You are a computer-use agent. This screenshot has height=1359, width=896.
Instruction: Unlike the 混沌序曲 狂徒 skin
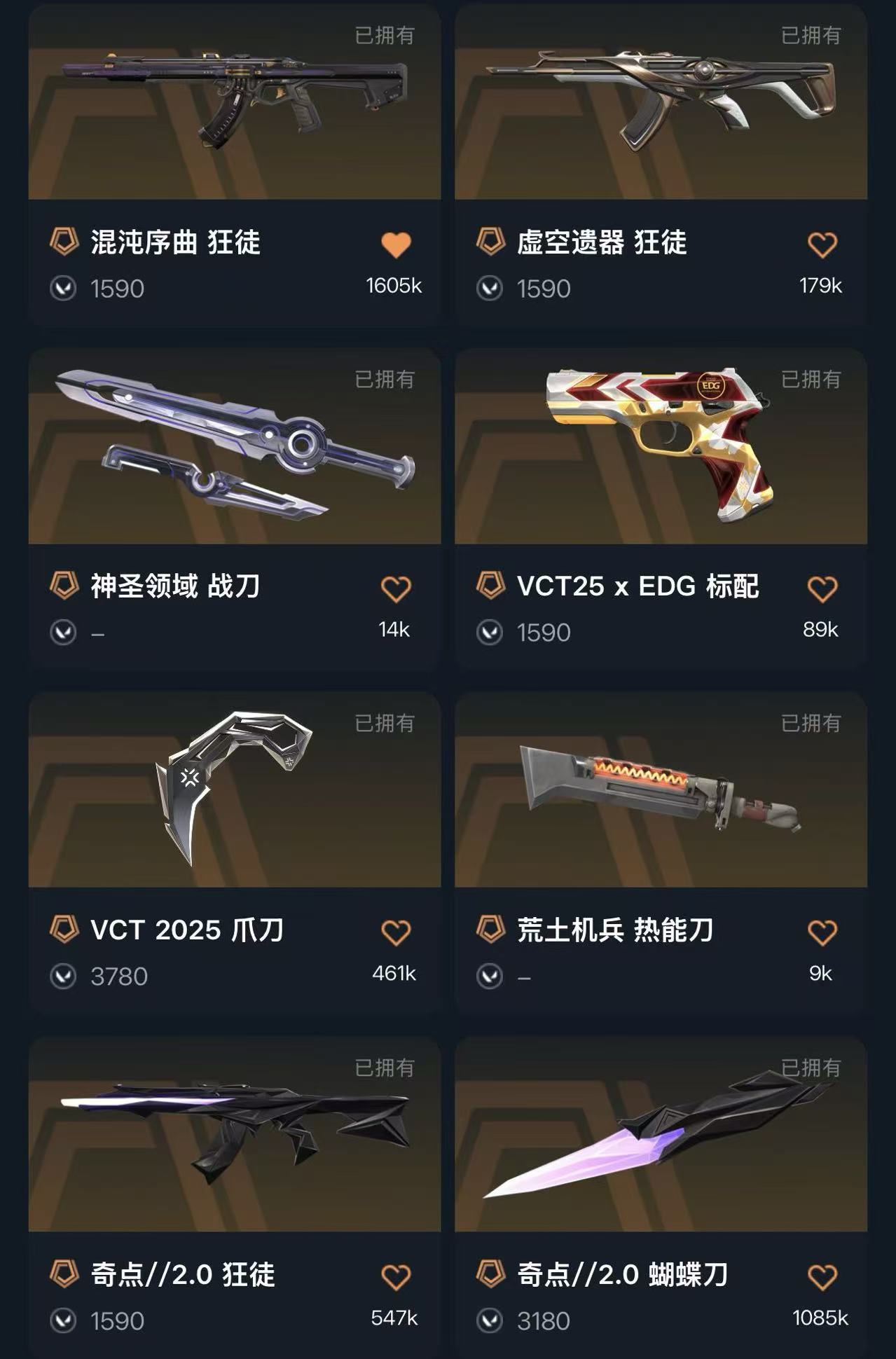pos(396,245)
